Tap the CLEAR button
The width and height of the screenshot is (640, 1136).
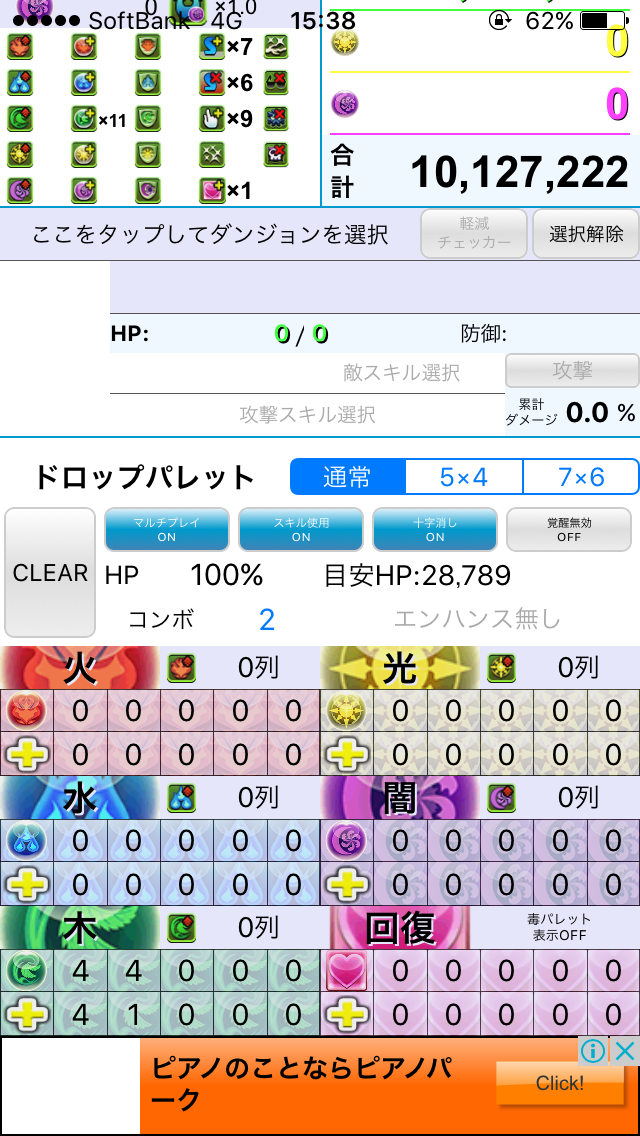click(50, 572)
